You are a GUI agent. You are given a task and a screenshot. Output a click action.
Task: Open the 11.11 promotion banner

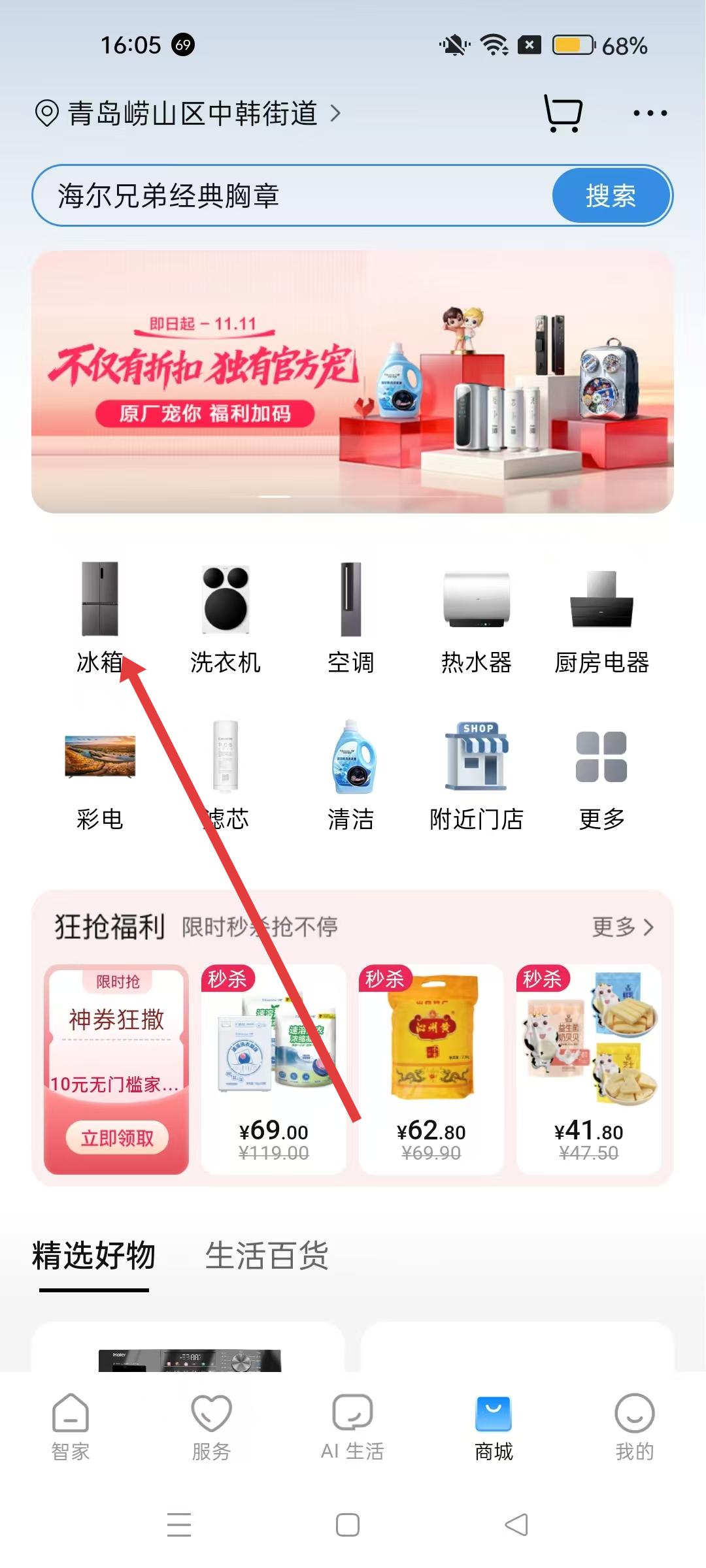coord(352,382)
